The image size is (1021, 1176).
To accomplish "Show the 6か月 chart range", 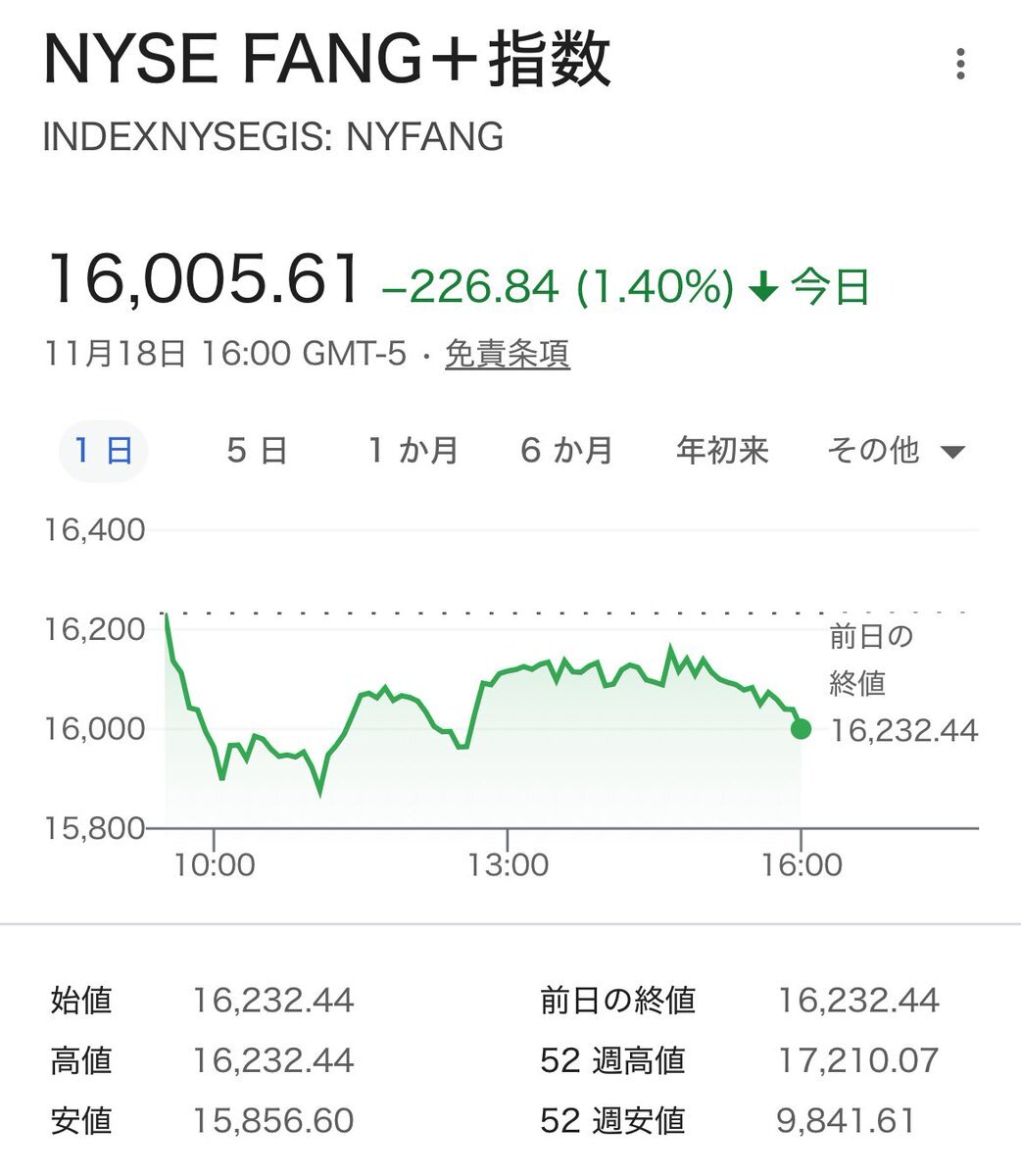I will (566, 451).
